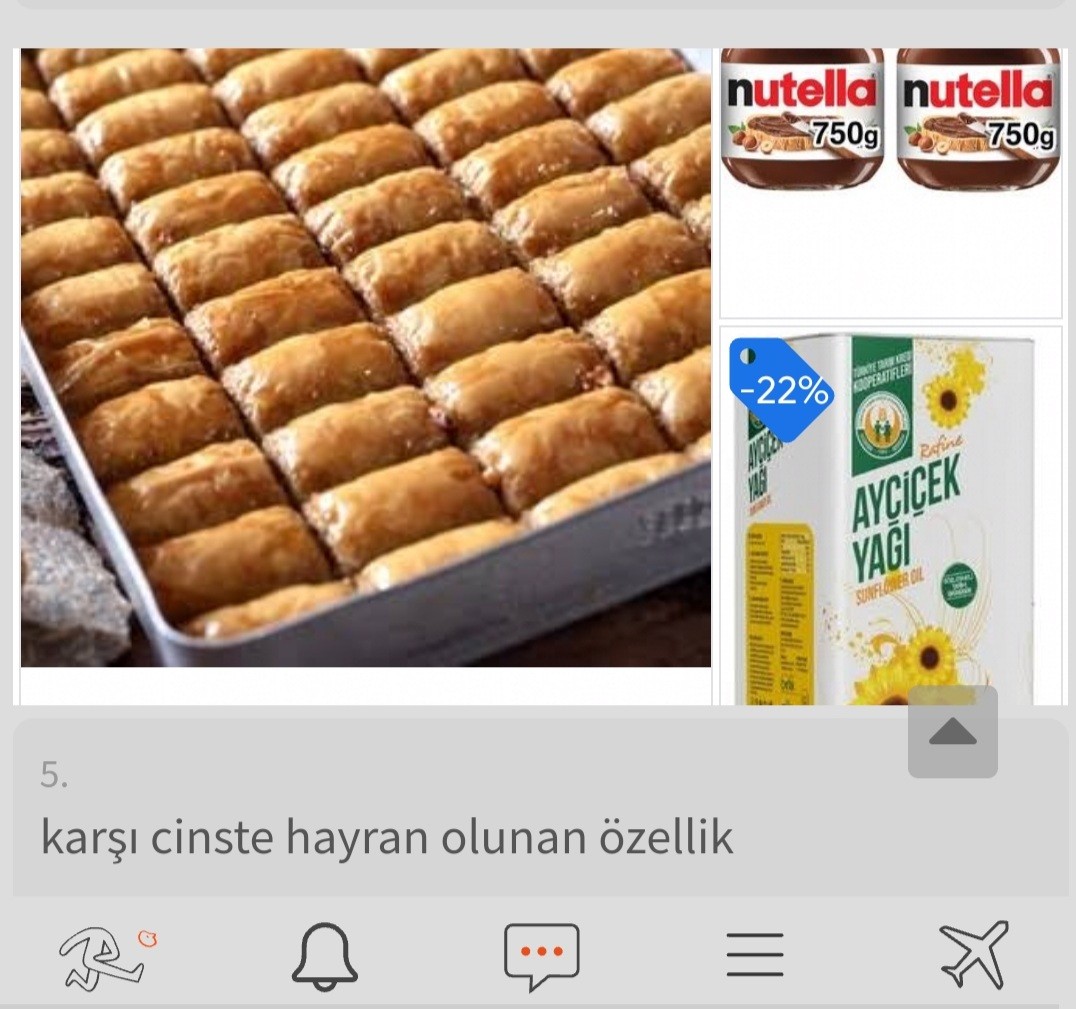Open topic 'karşı cinste hayran olunan özellik'

pos(387,837)
